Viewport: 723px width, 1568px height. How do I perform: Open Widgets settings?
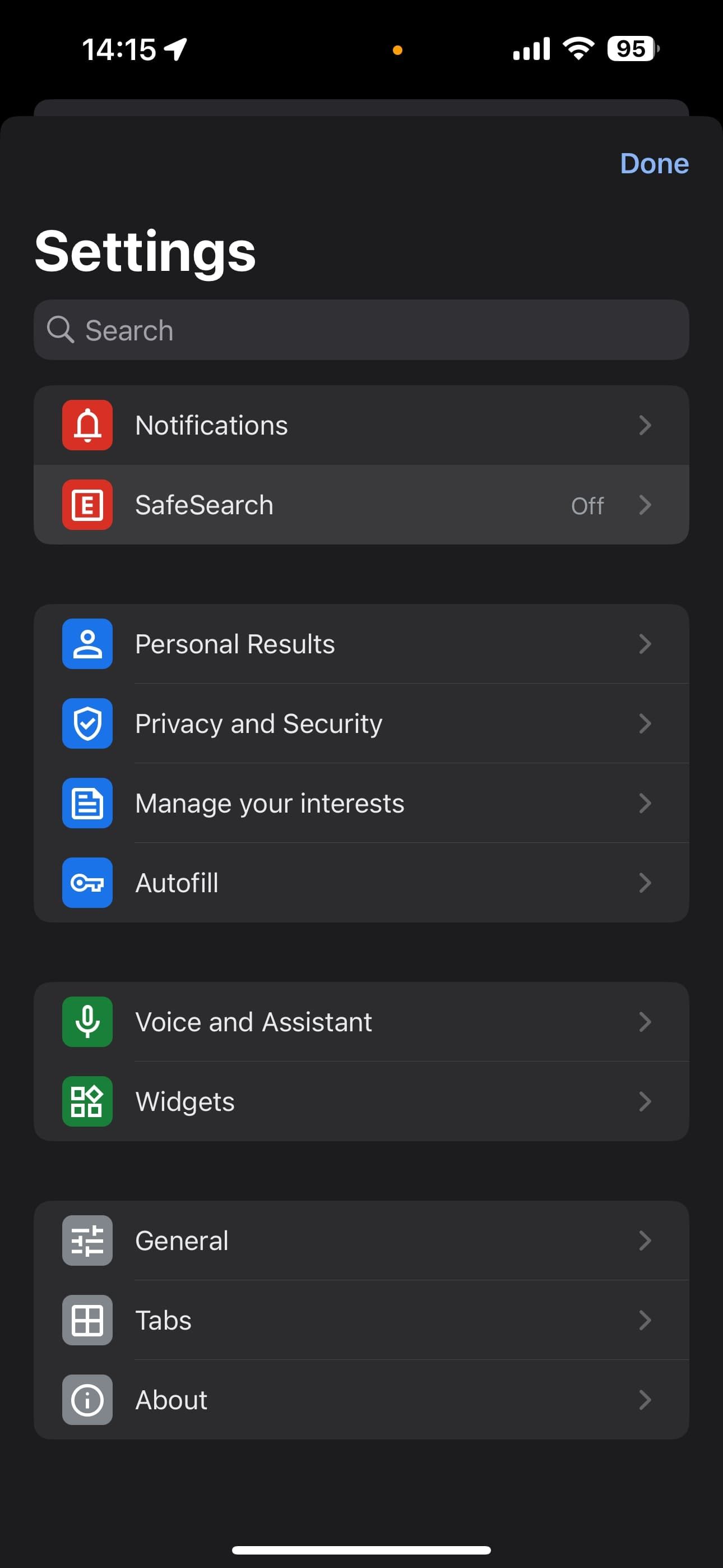[x=361, y=1101]
